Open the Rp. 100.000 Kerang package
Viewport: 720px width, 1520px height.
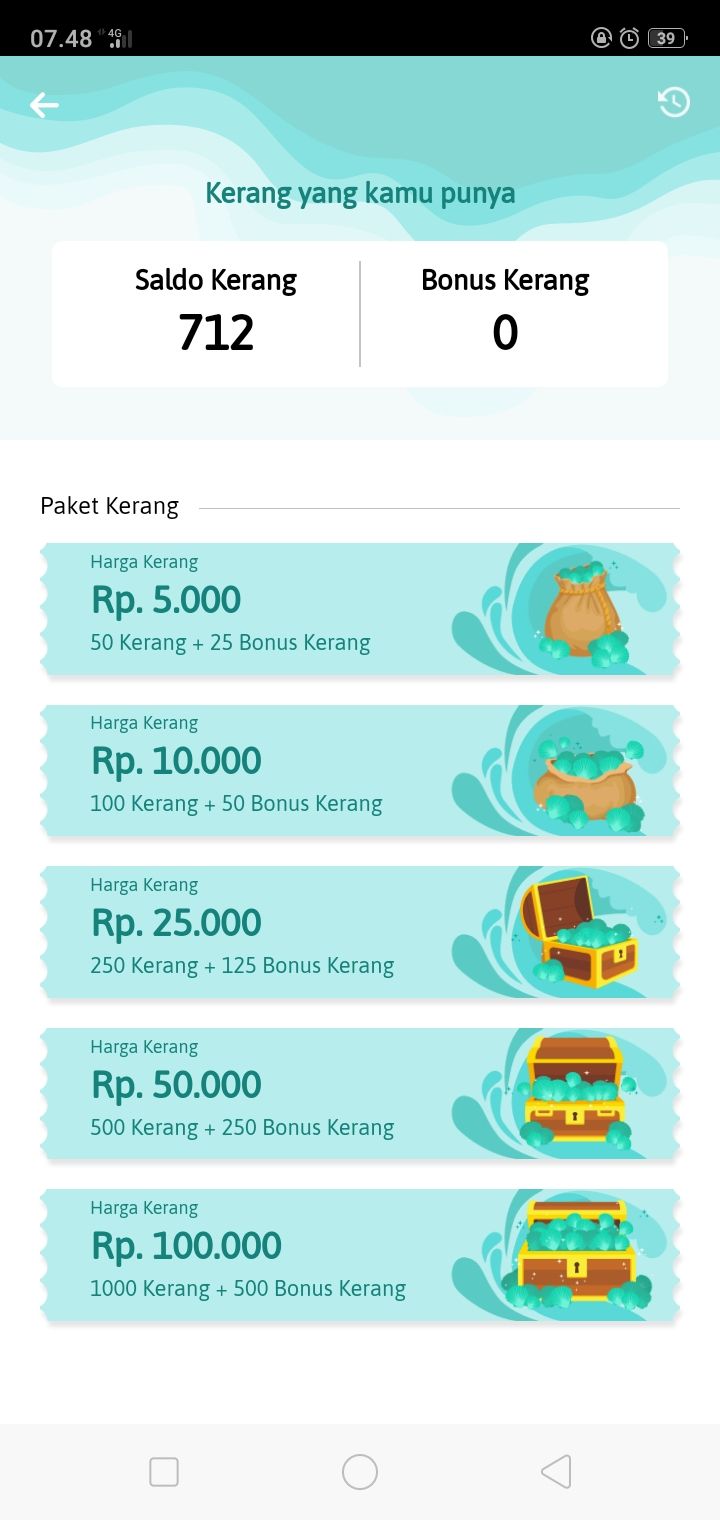pos(360,1256)
